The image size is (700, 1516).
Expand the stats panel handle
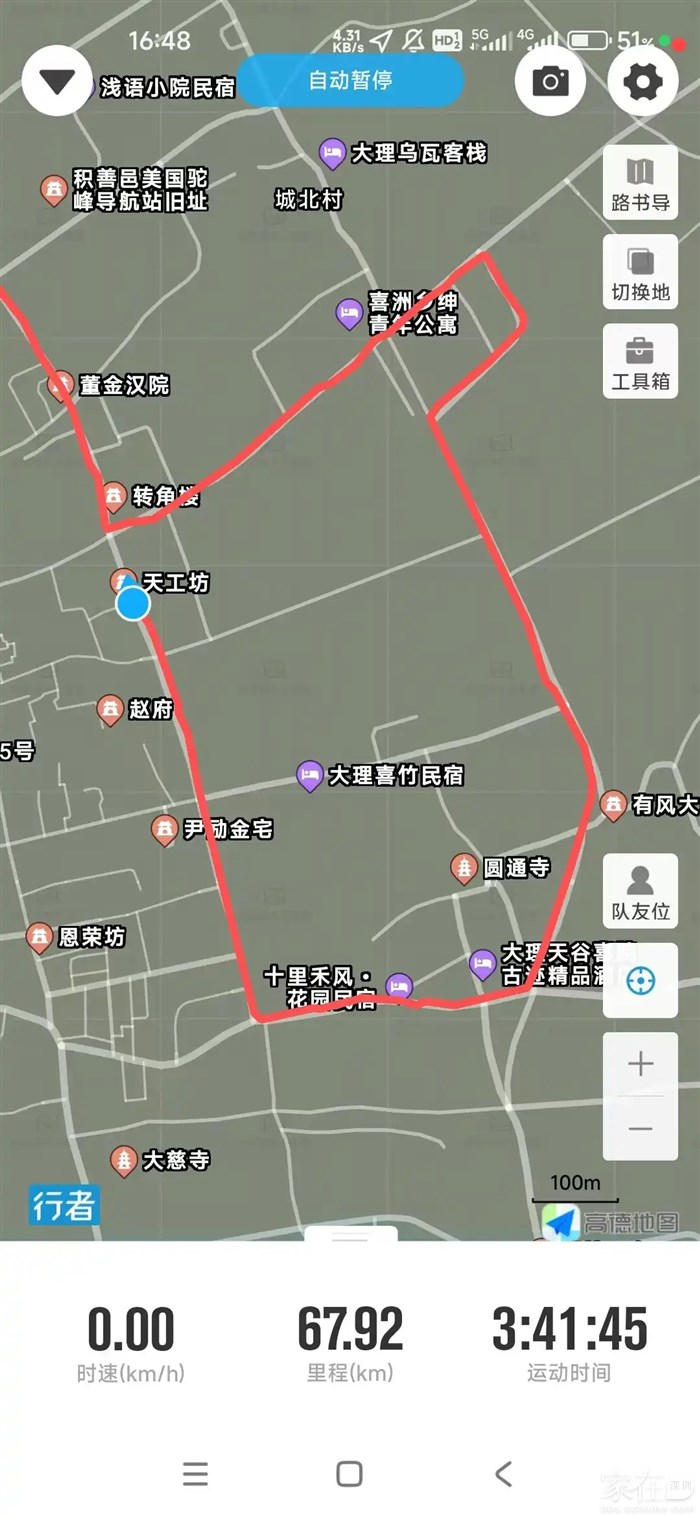point(350,1237)
